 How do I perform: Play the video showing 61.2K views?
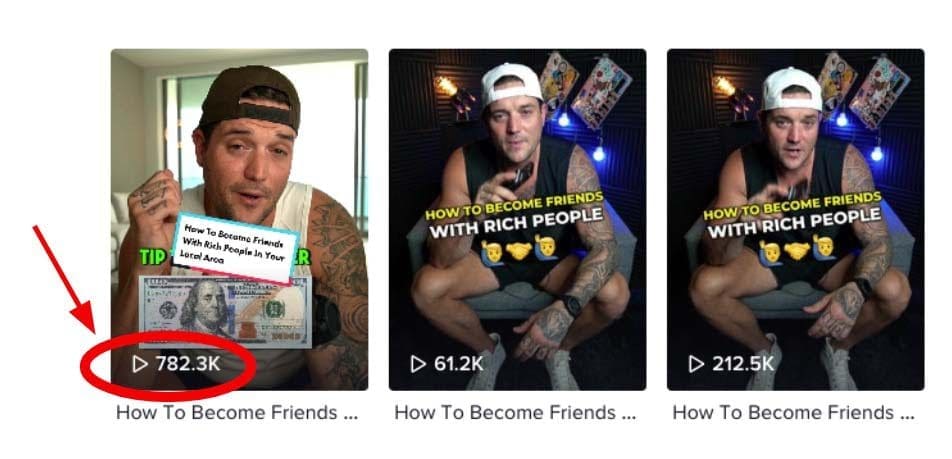pos(517,220)
